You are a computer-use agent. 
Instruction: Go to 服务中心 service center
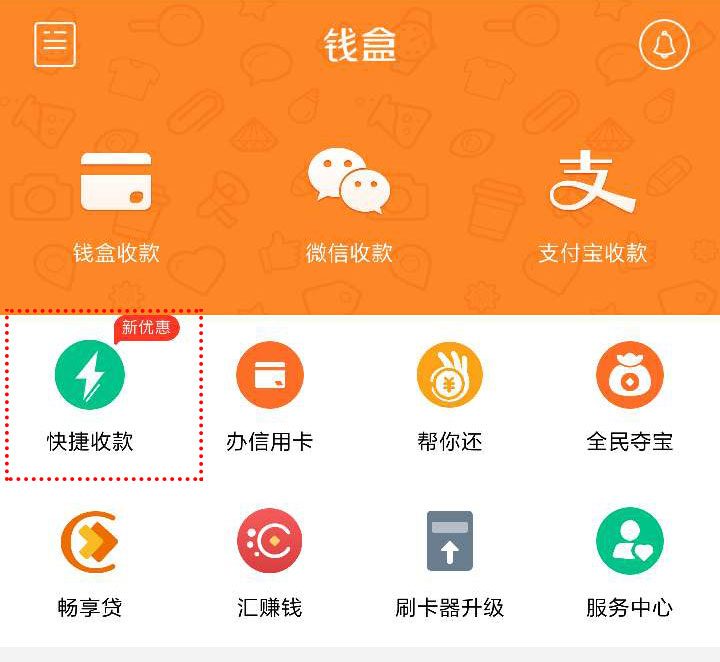(x=629, y=560)
